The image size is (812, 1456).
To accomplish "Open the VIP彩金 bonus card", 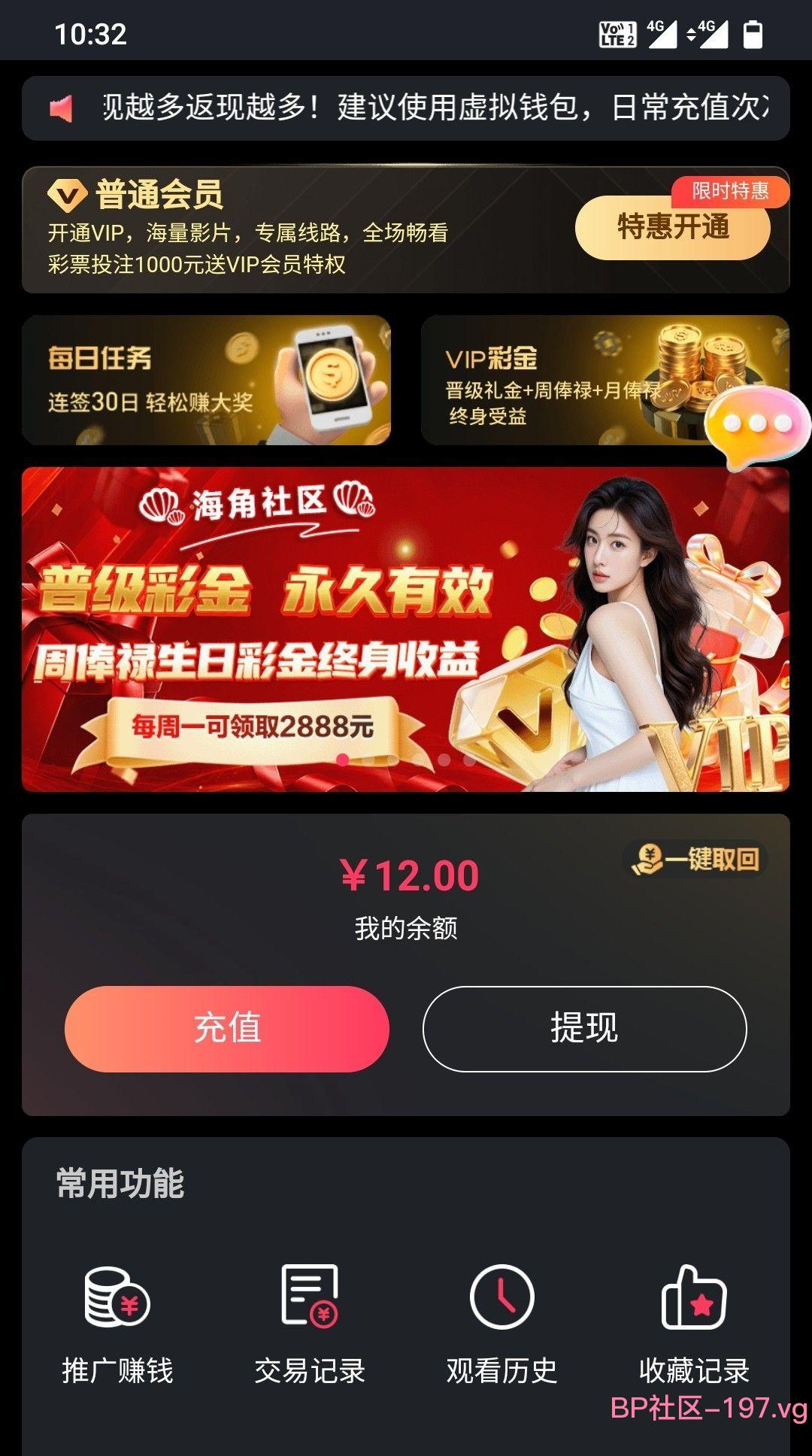I will [x=604, y=381].
